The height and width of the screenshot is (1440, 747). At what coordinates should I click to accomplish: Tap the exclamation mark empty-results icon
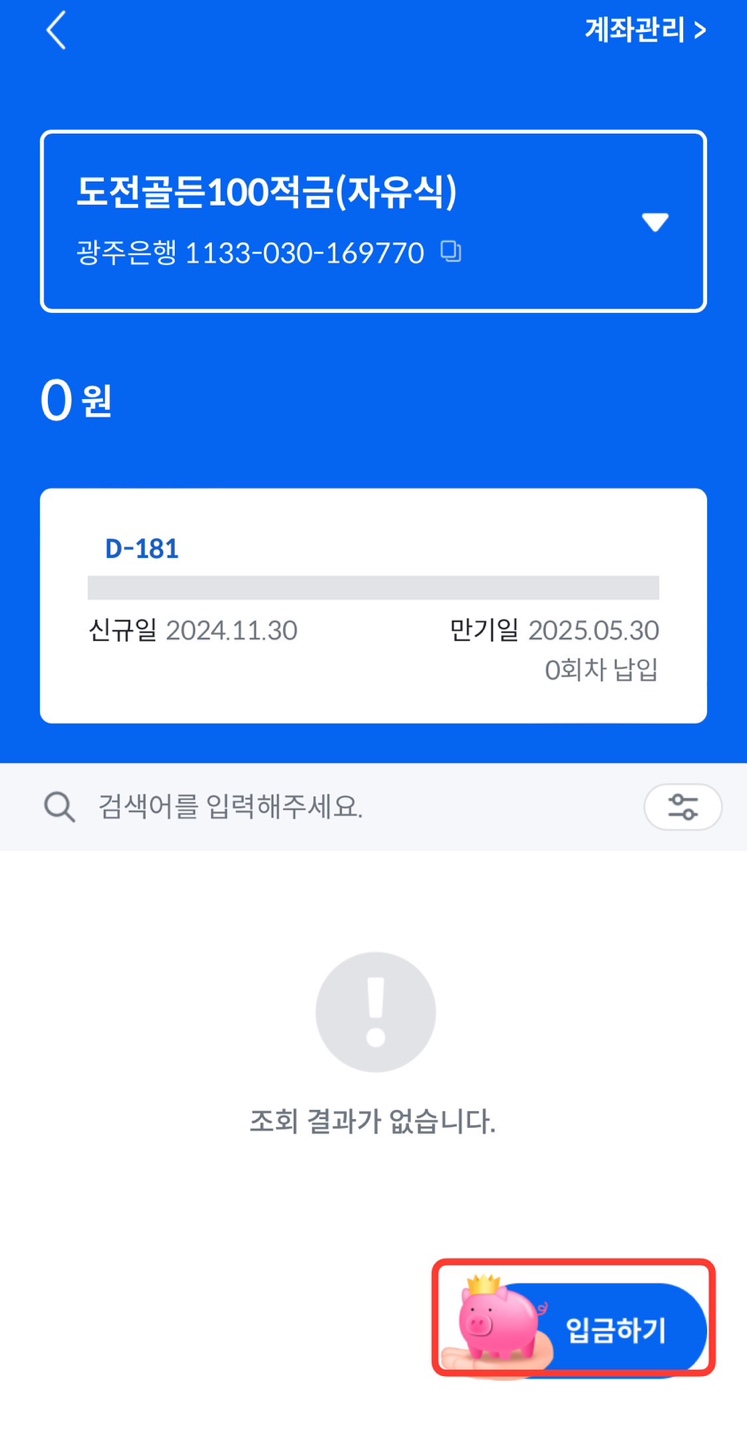[x=375, y=1012]
